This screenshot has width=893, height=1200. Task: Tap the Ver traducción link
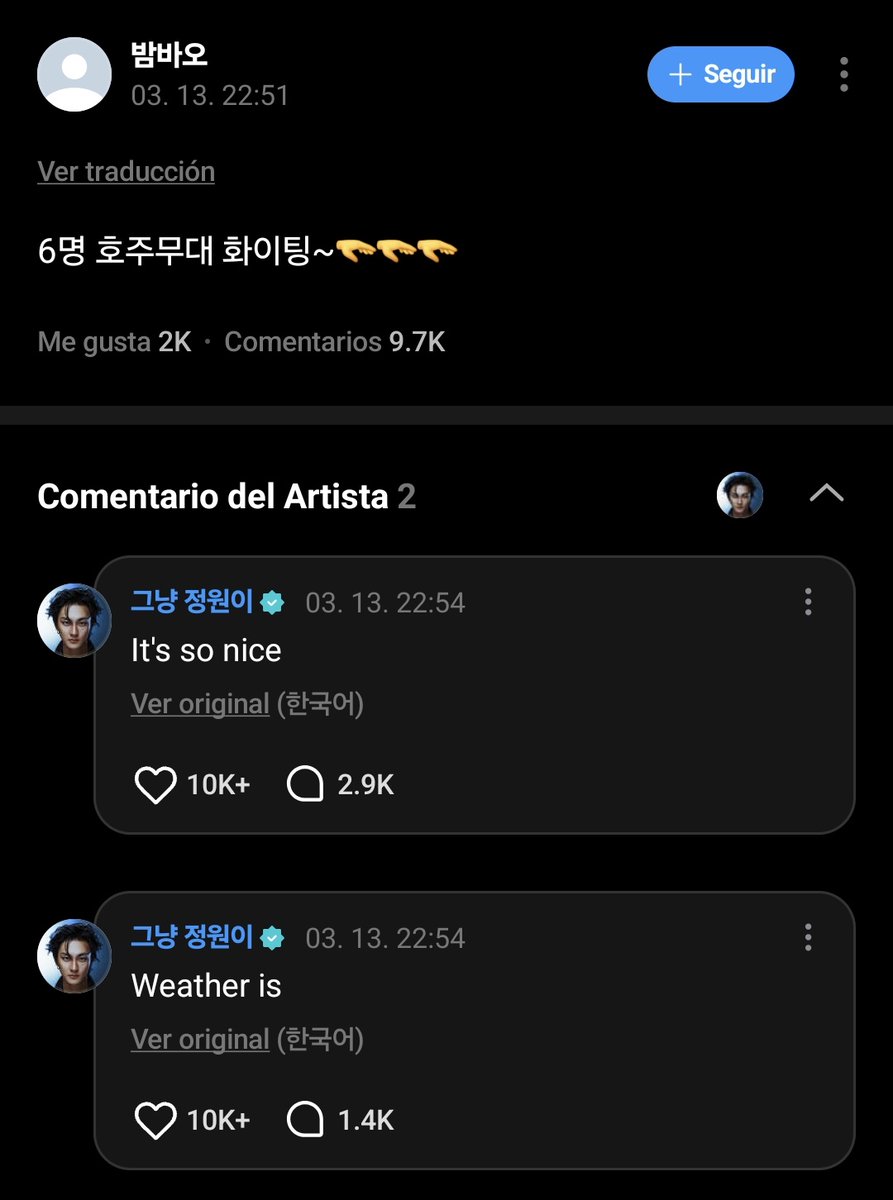pyautogui.click(x=126, y=172)
